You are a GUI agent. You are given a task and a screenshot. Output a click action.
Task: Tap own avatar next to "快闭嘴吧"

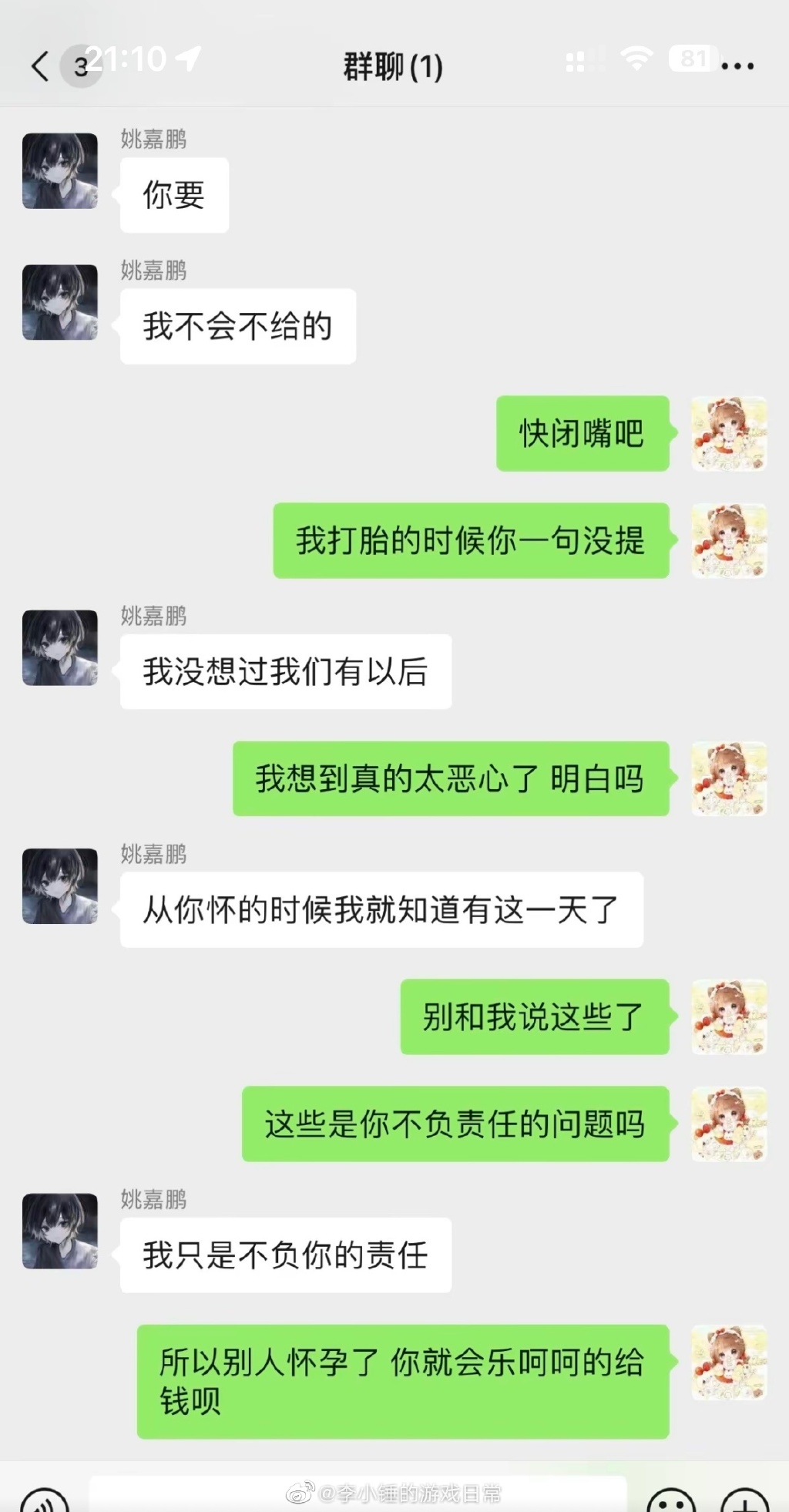[728, 434]
